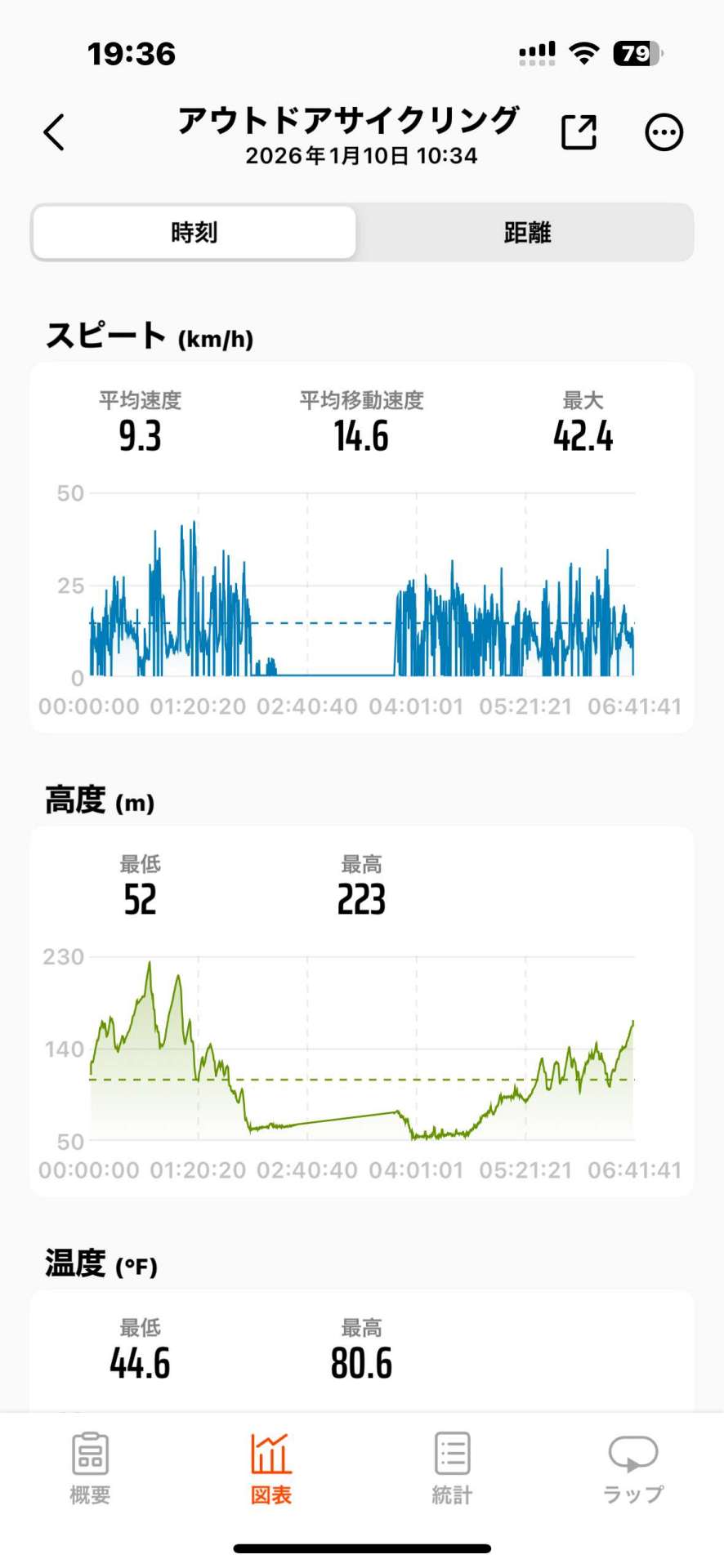
Task: Switch charts to 距離 view
Action: (527, 233)
